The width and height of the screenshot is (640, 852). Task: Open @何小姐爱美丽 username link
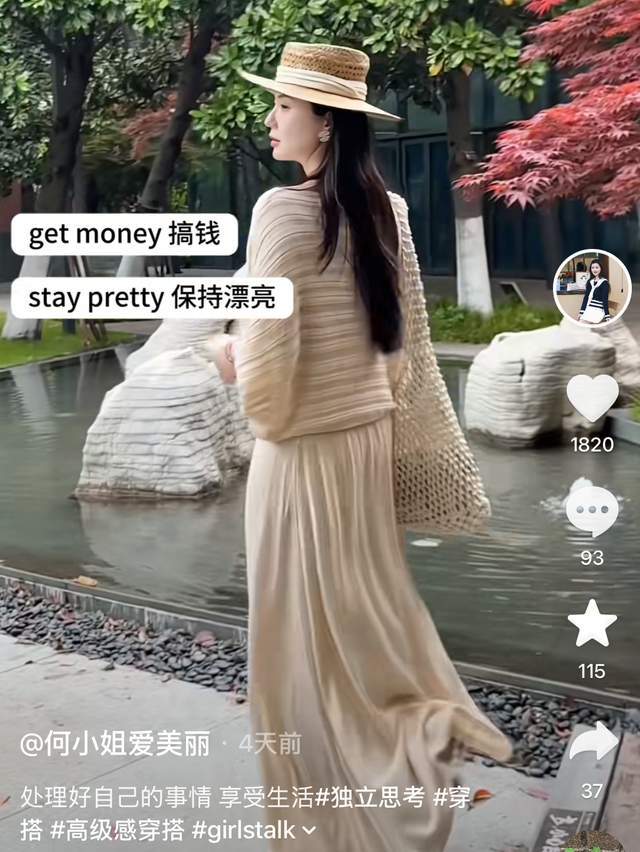116,744
